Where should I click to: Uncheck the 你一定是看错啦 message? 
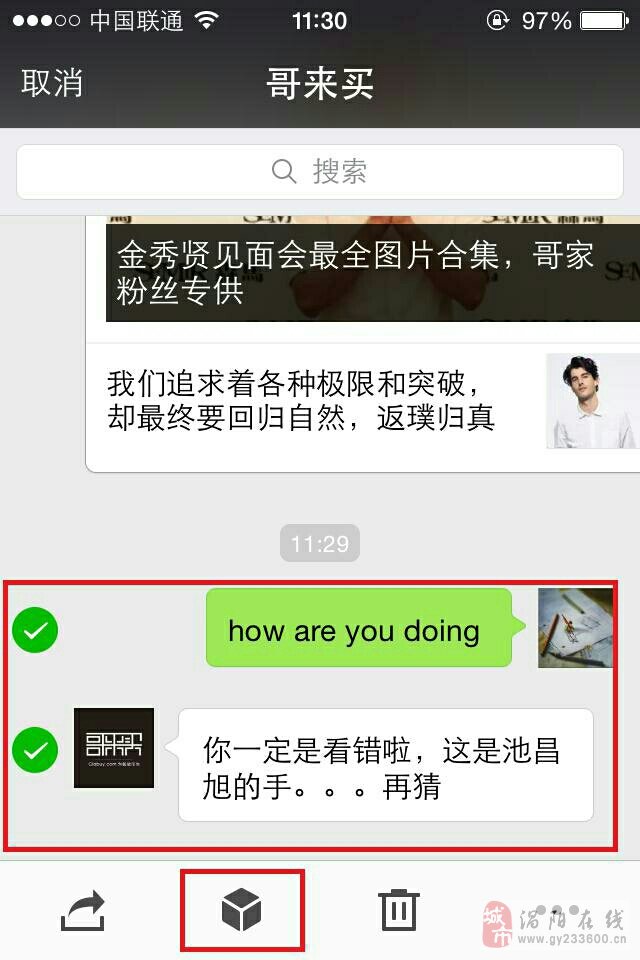35,749
